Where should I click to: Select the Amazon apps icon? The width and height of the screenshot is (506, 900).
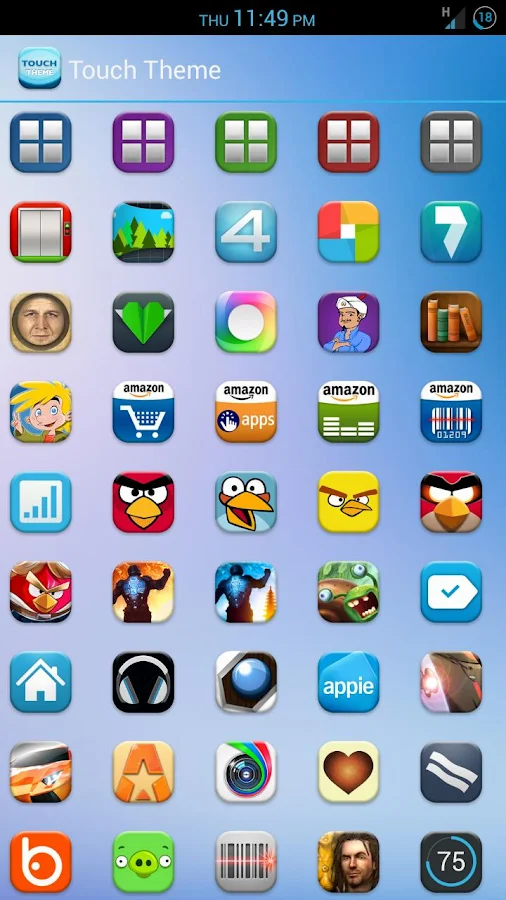(x=246, y=412)
